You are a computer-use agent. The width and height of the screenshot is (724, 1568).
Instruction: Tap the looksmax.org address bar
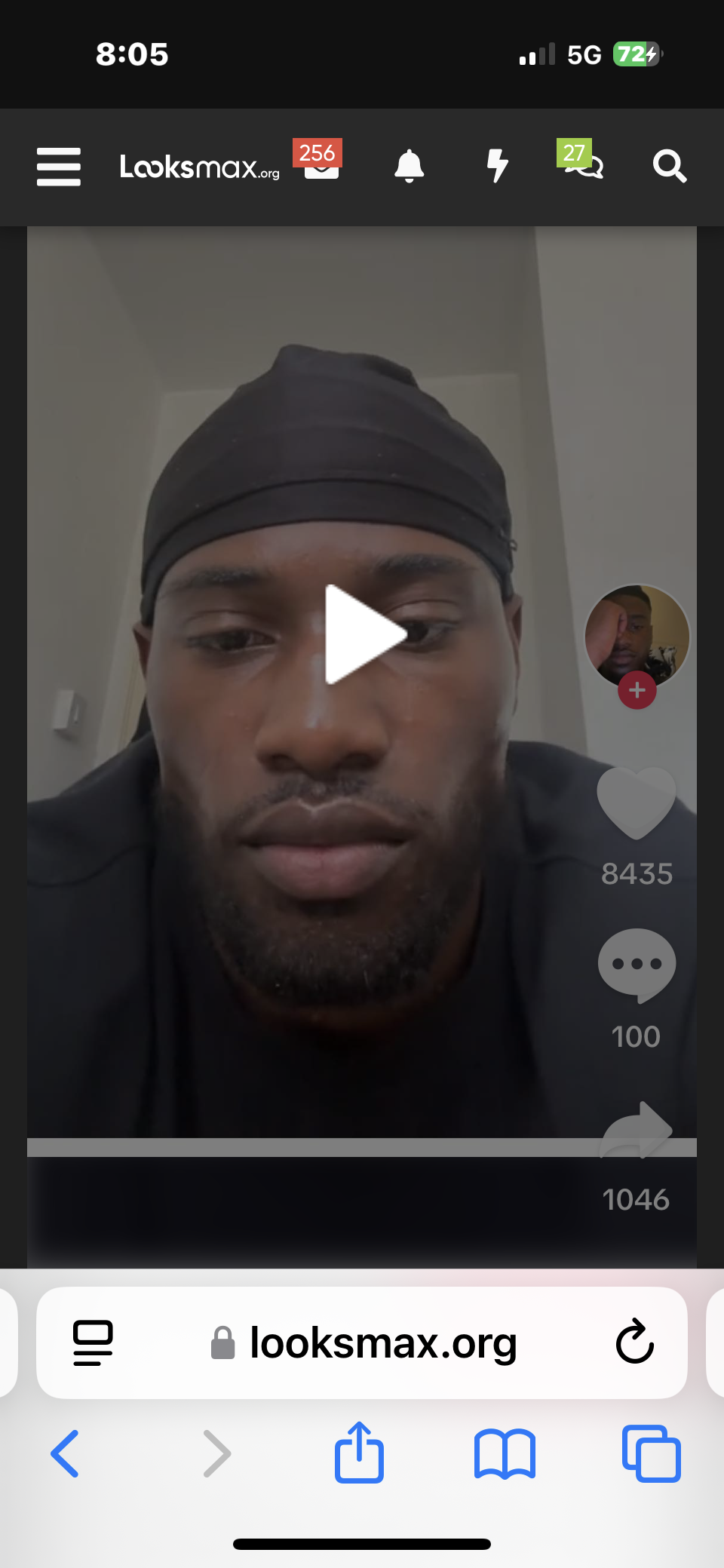click(382, 1343)
